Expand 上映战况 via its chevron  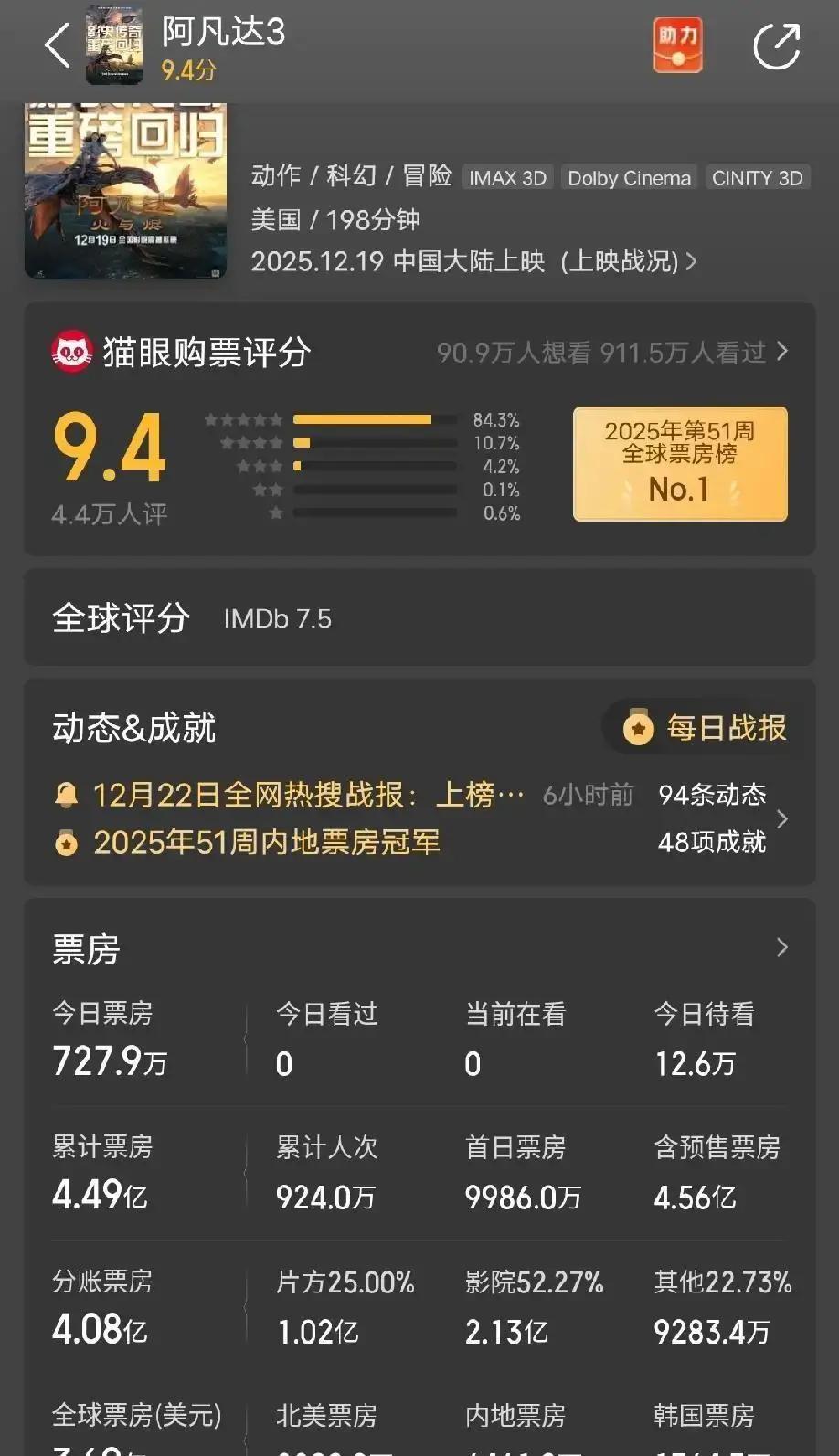click(692, 262)
